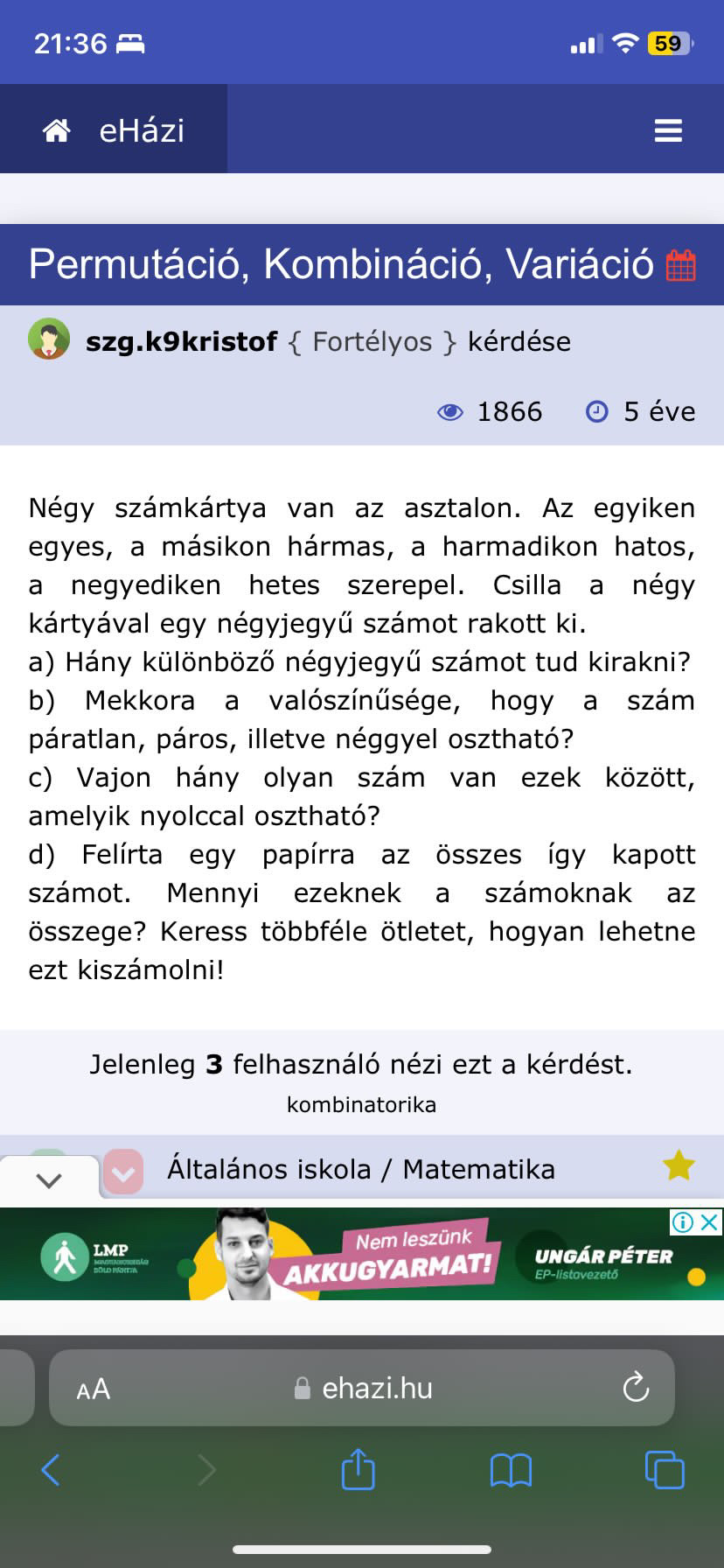Open the ad info icon
724x1568 pixels.
683,1221
